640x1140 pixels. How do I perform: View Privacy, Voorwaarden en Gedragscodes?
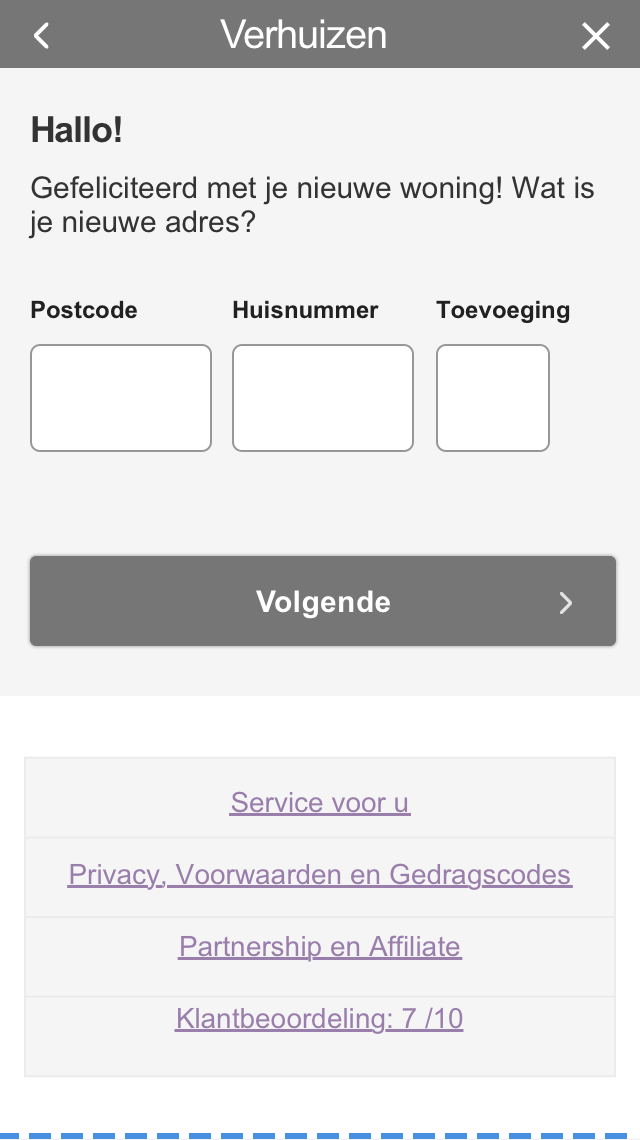(x=320, y=875)
